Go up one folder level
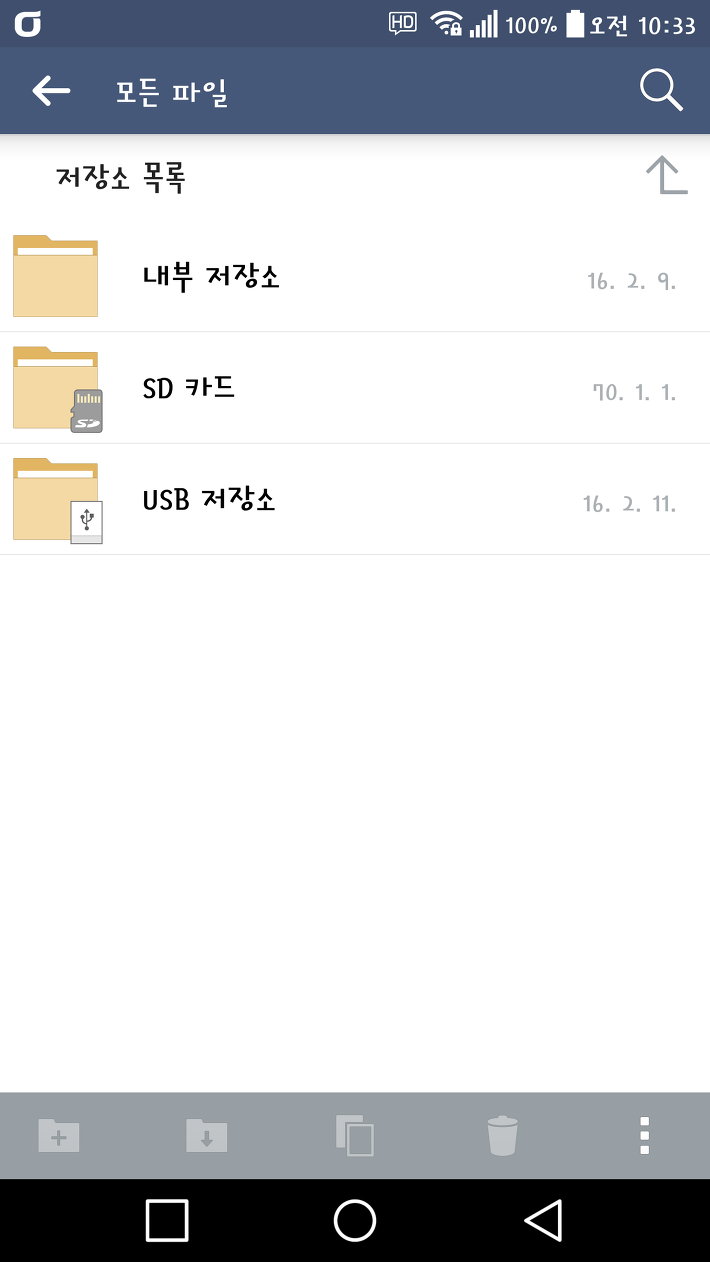 point(666,175)
